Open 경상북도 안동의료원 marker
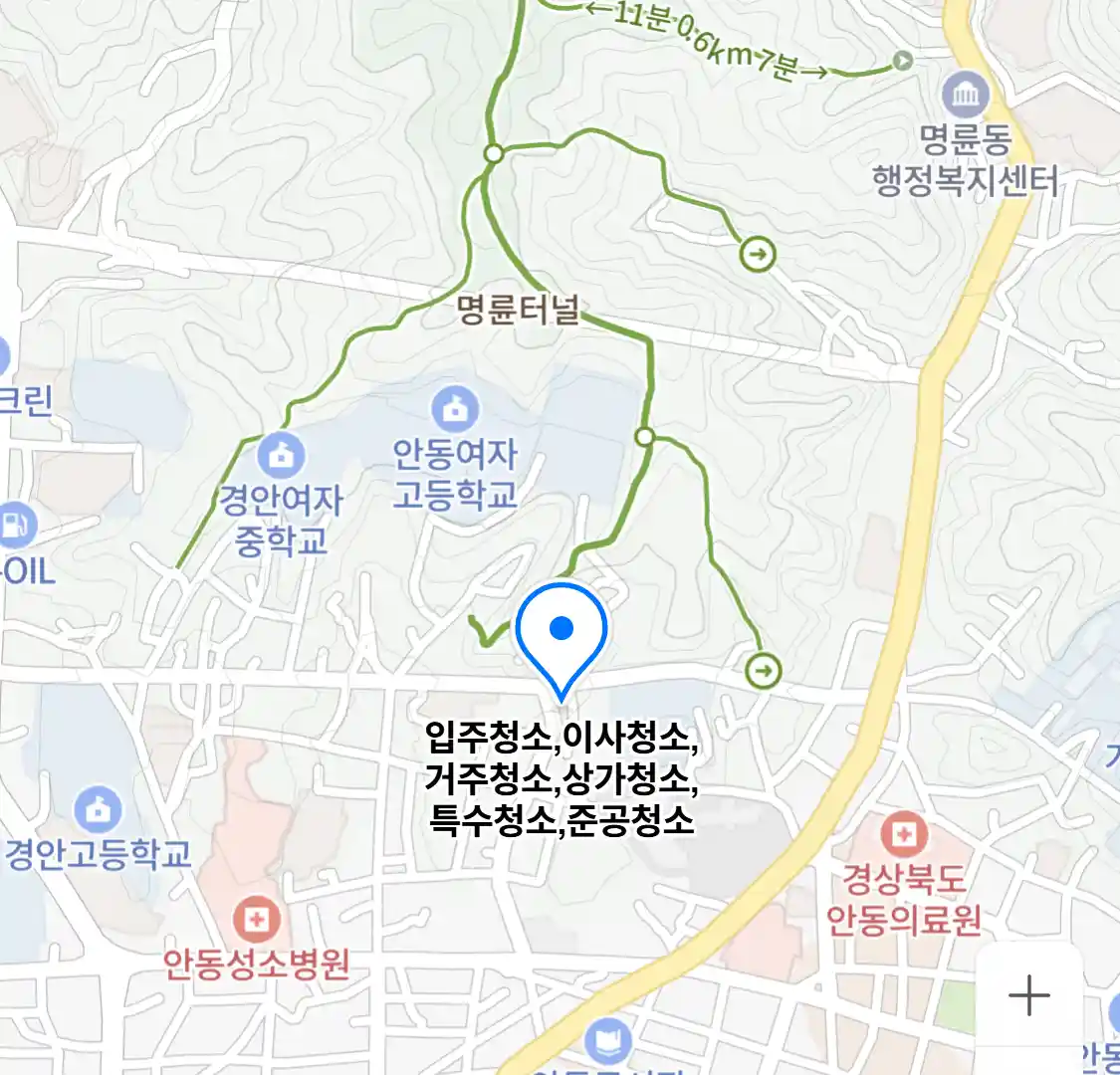 pyautogui.click(x=903, y=834)
